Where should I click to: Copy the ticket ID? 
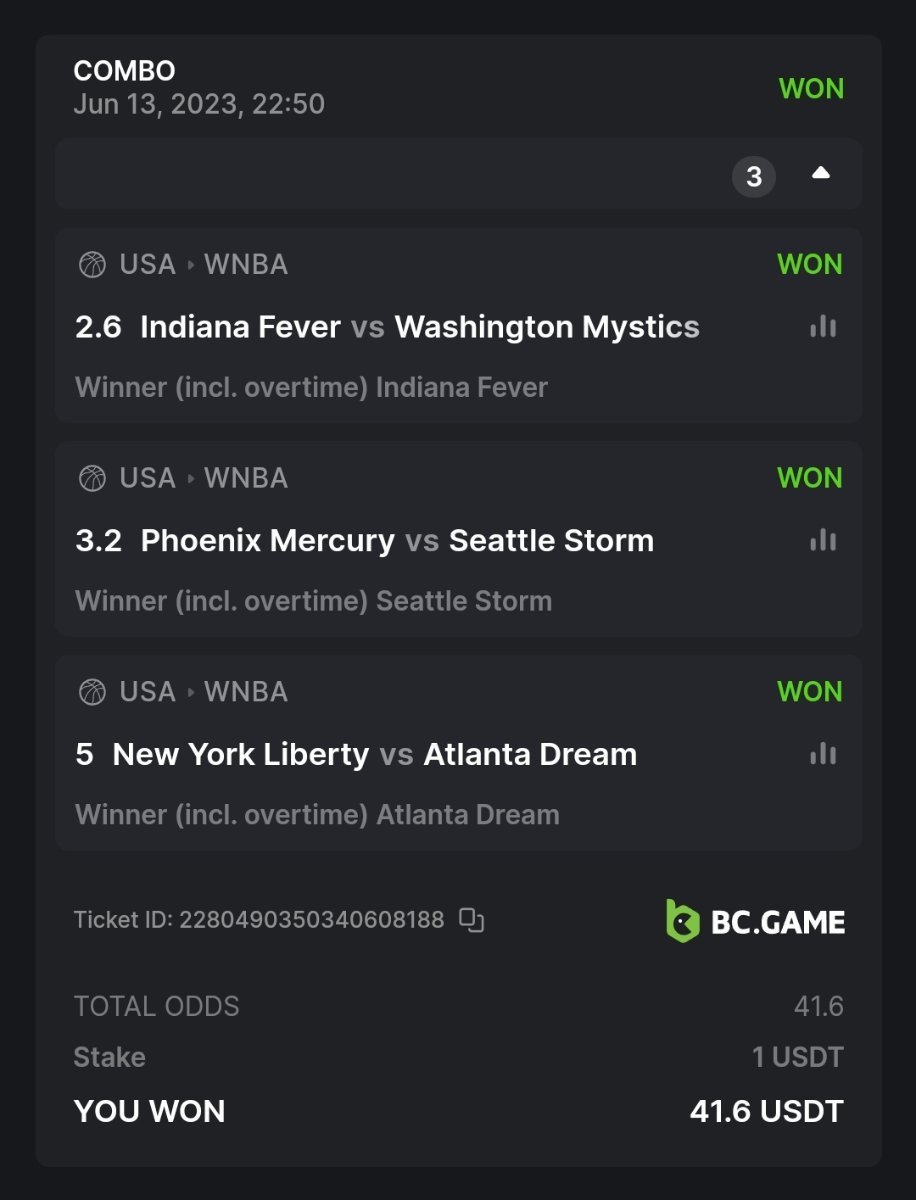tap(471, 920)
